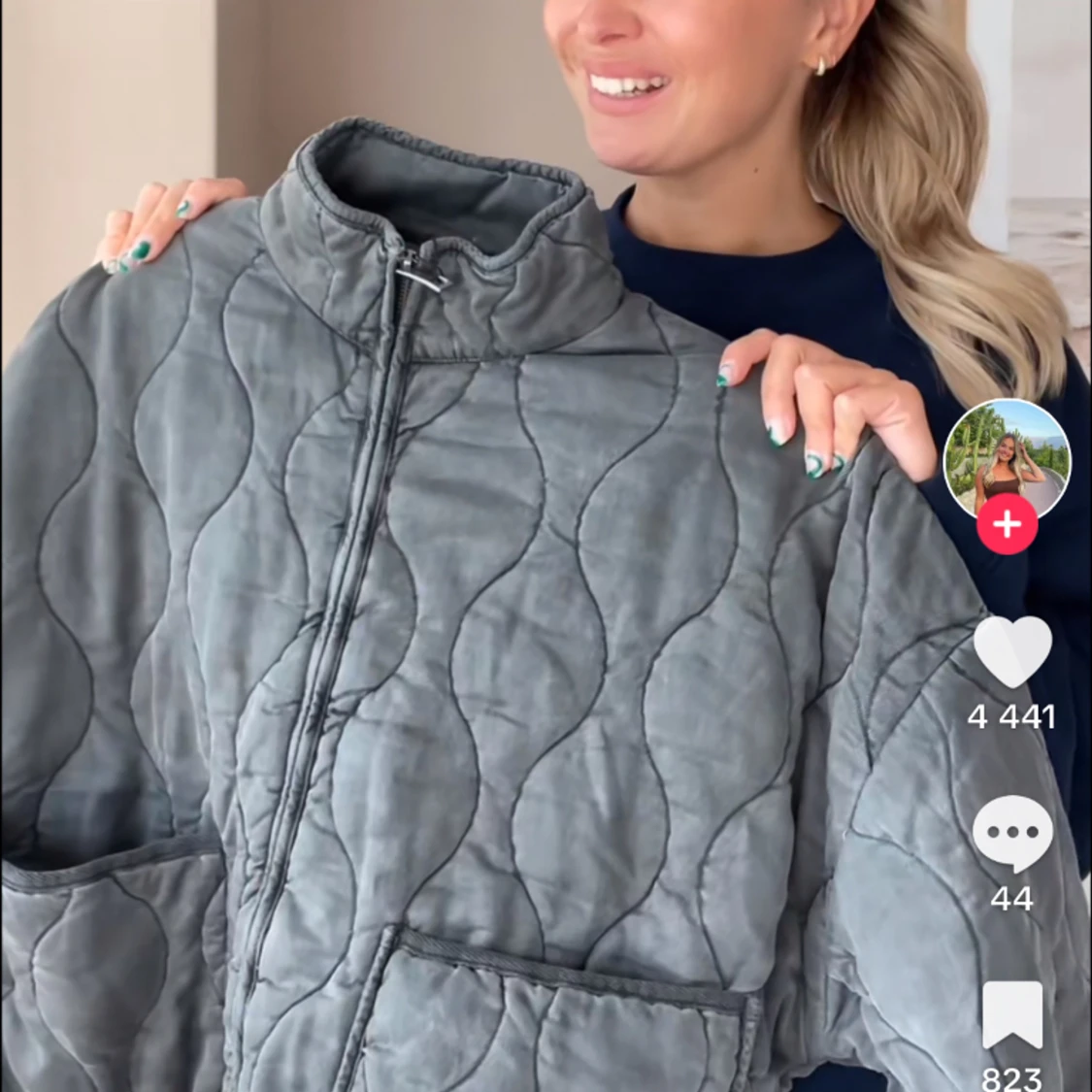Open the comments section

[x=1011, y=833]
